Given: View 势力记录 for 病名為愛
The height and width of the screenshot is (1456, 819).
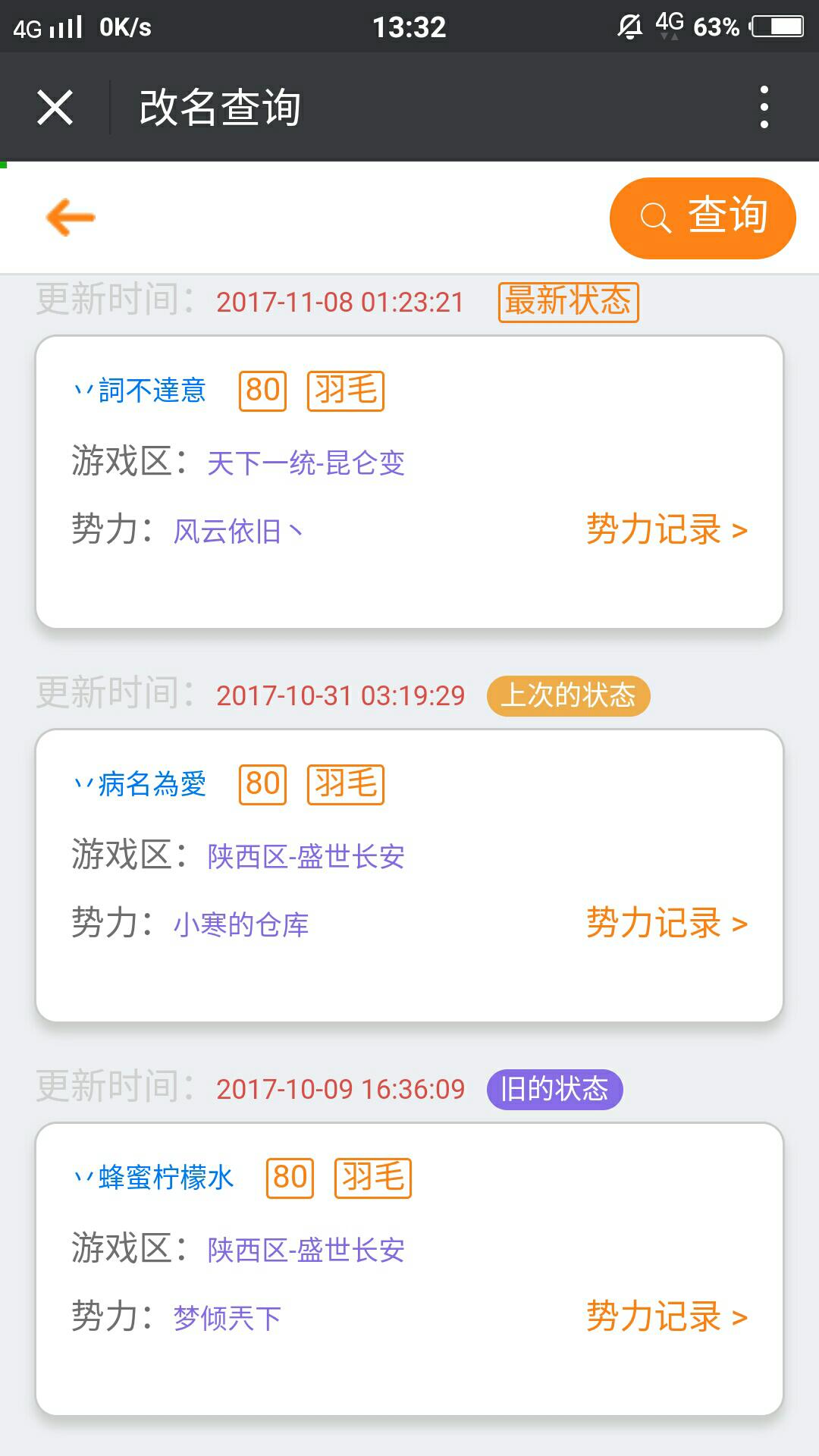Looking at the screenshot, I should 667,923.
